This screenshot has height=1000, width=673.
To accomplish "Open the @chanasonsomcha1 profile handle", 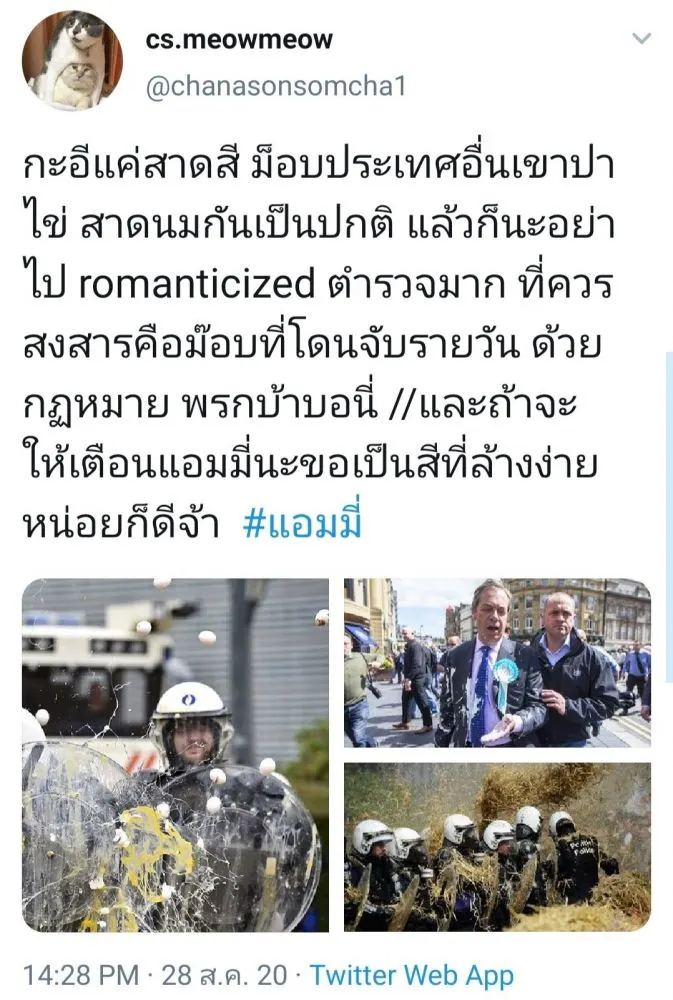I will coord(275,87).
